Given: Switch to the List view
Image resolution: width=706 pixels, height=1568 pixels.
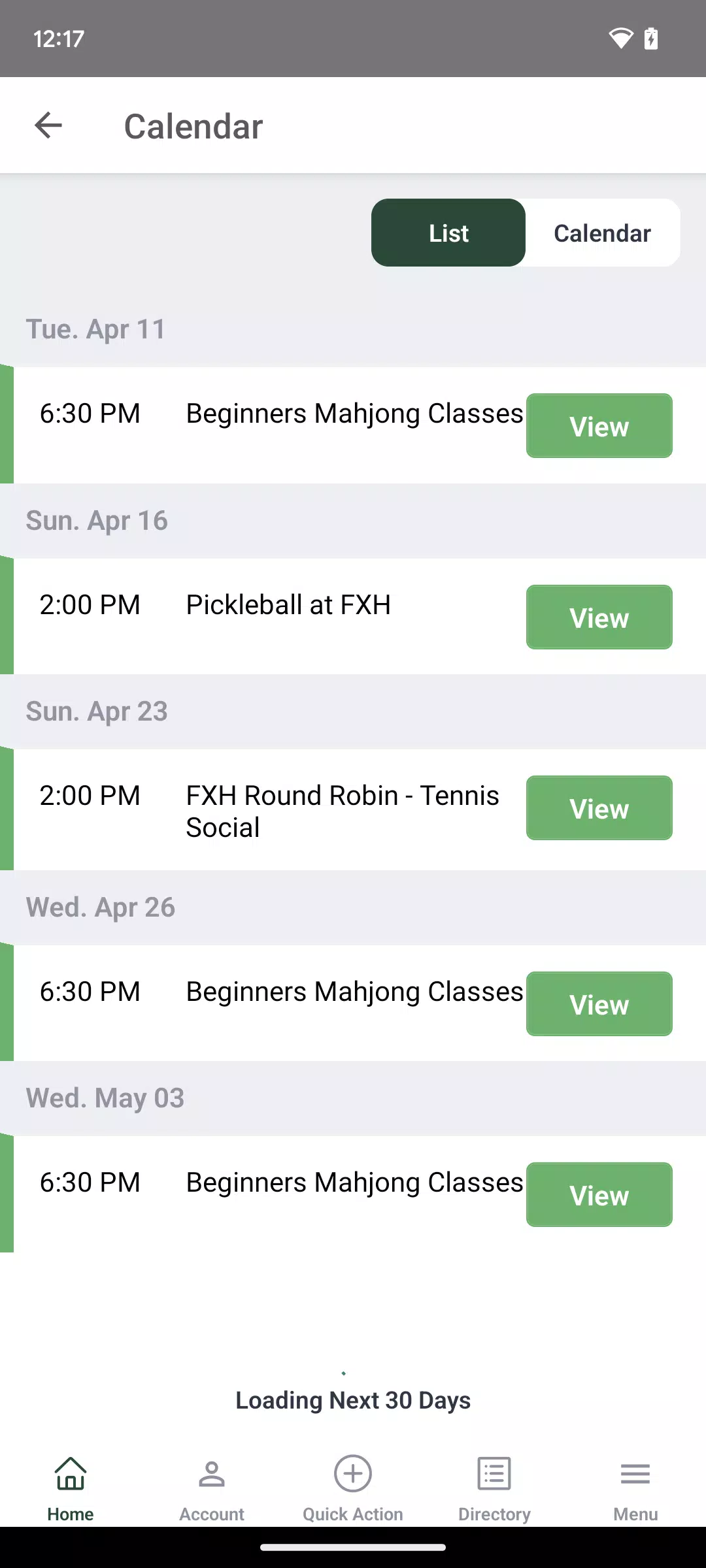Looking at the screenshot, I should 448,233.
